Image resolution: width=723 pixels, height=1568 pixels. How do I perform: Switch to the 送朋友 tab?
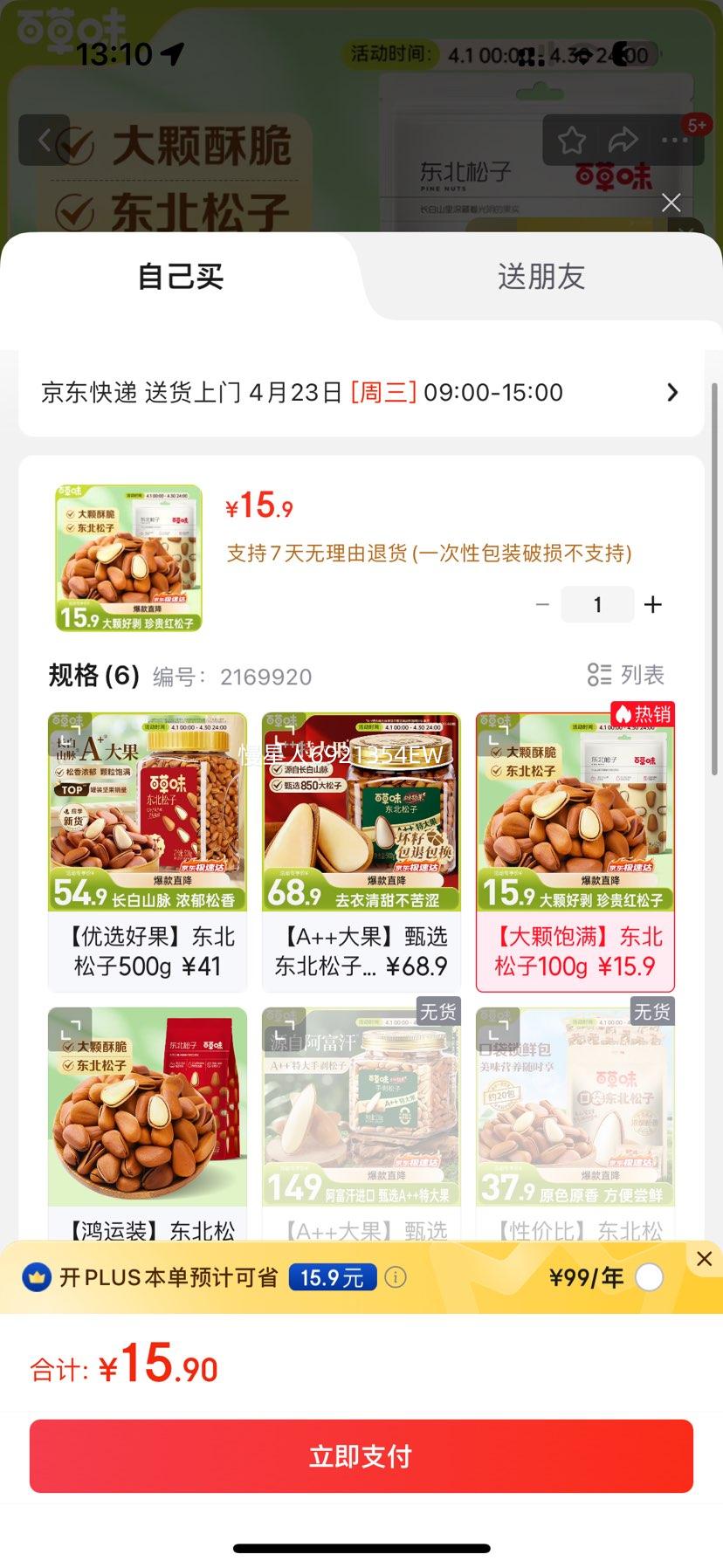540,277
